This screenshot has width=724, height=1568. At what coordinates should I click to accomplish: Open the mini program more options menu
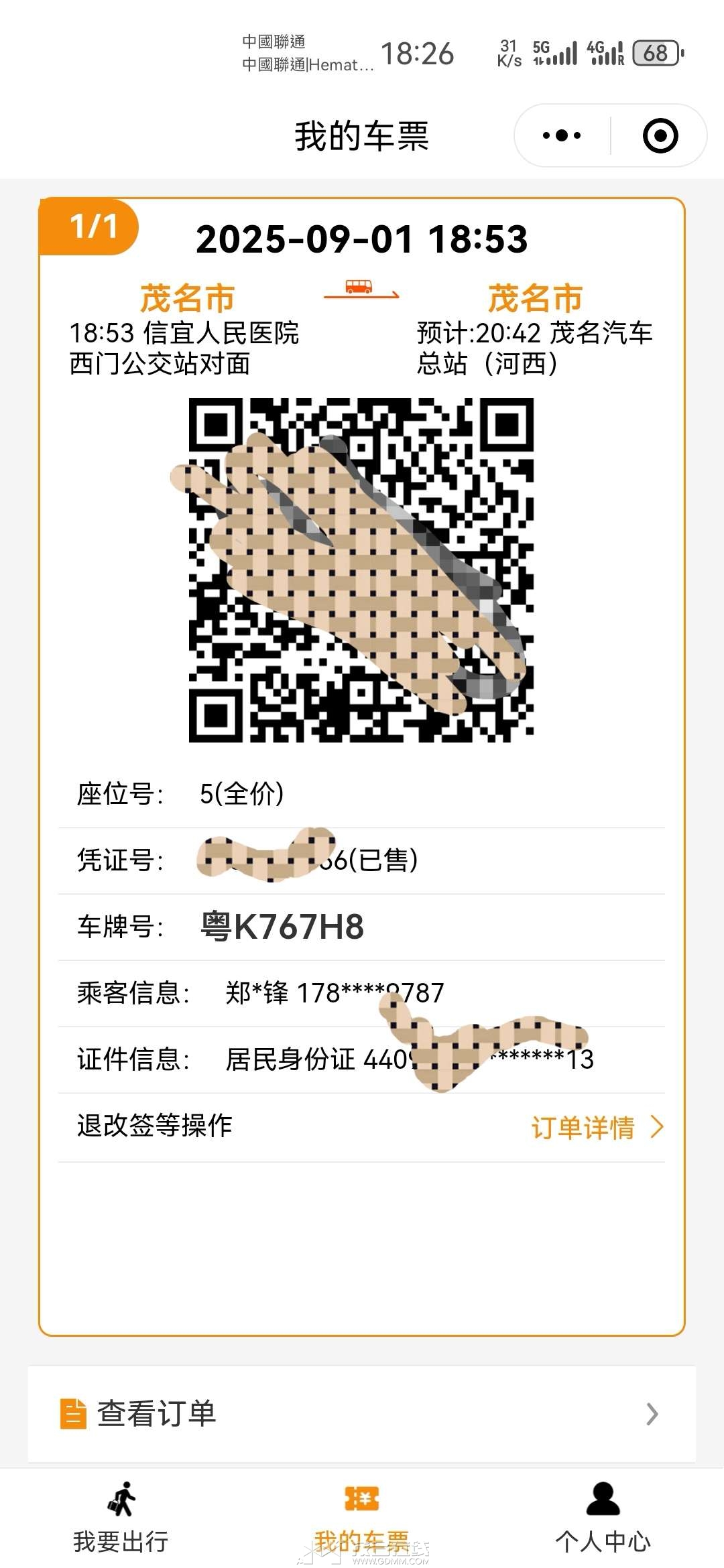562,135
